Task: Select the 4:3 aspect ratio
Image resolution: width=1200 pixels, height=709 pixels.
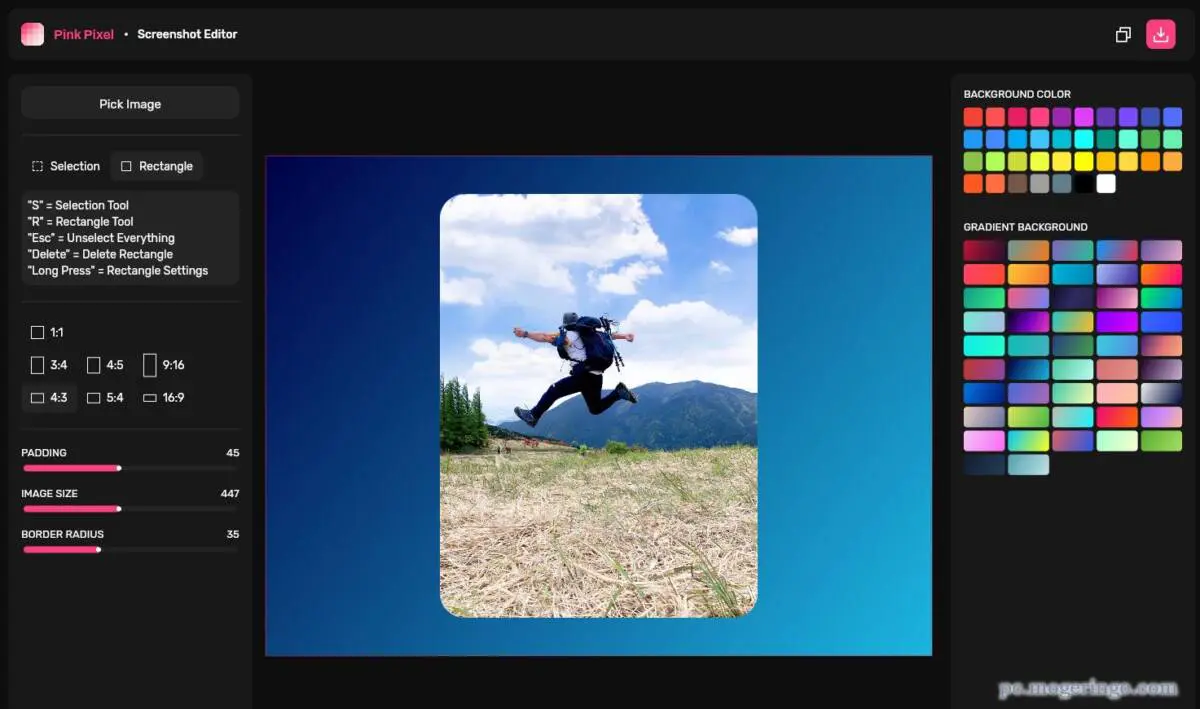Action: (49, 398)
